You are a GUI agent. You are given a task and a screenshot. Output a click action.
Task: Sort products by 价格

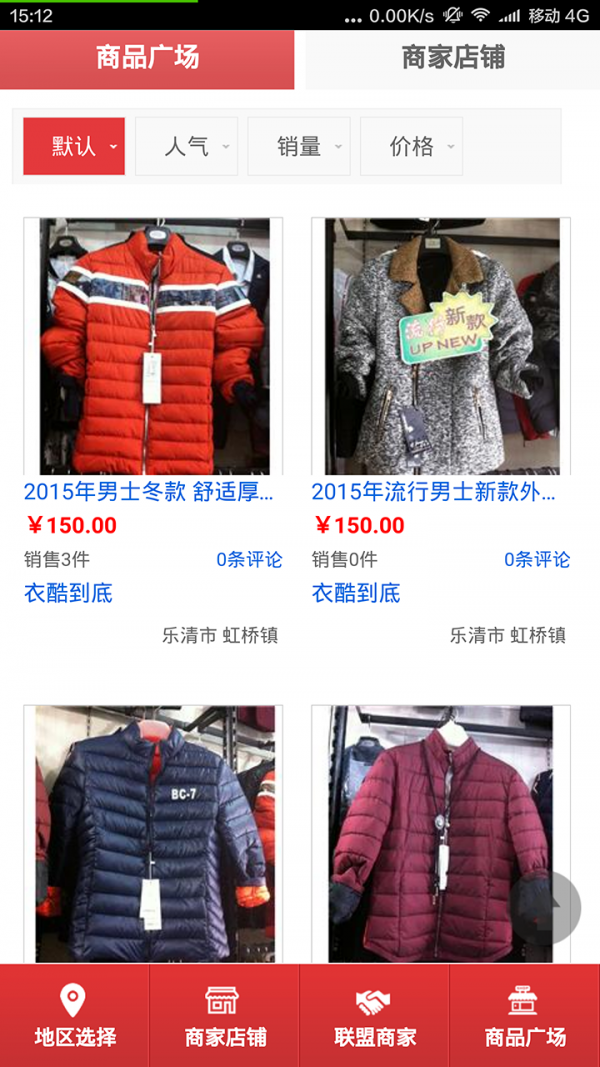tap(412, 146)
